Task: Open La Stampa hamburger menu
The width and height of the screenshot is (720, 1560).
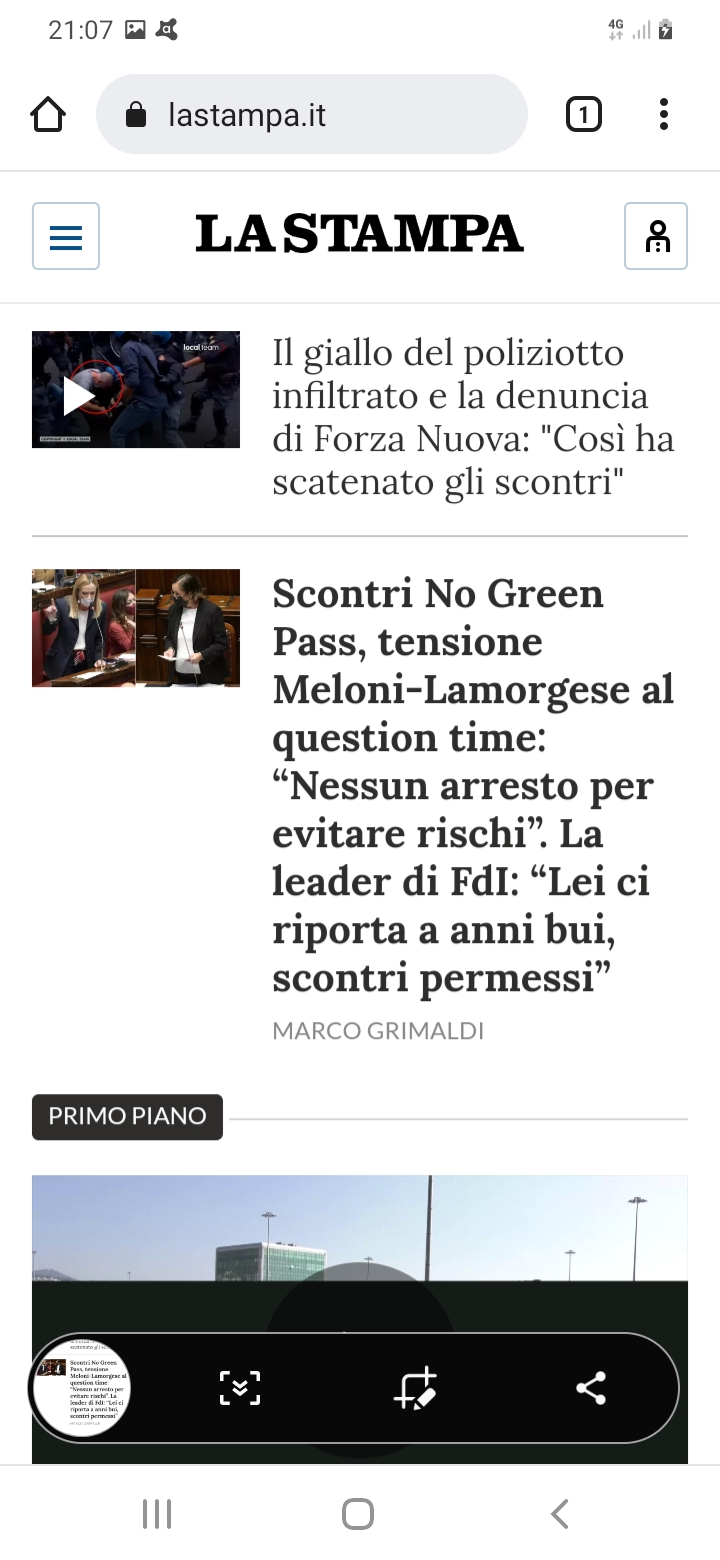Action: pyautogui.click(x=66, y=236)
